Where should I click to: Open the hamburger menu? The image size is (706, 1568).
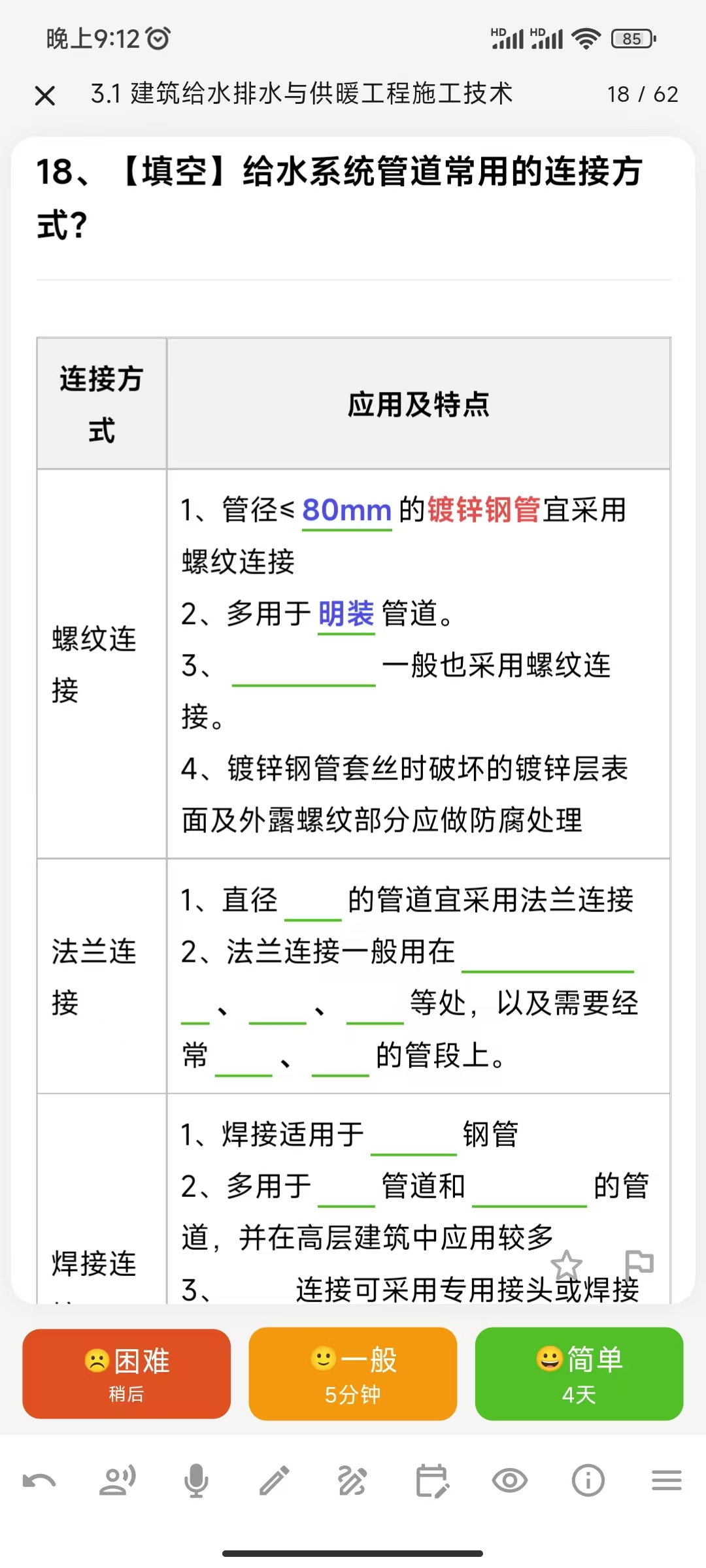point(667,1480)
